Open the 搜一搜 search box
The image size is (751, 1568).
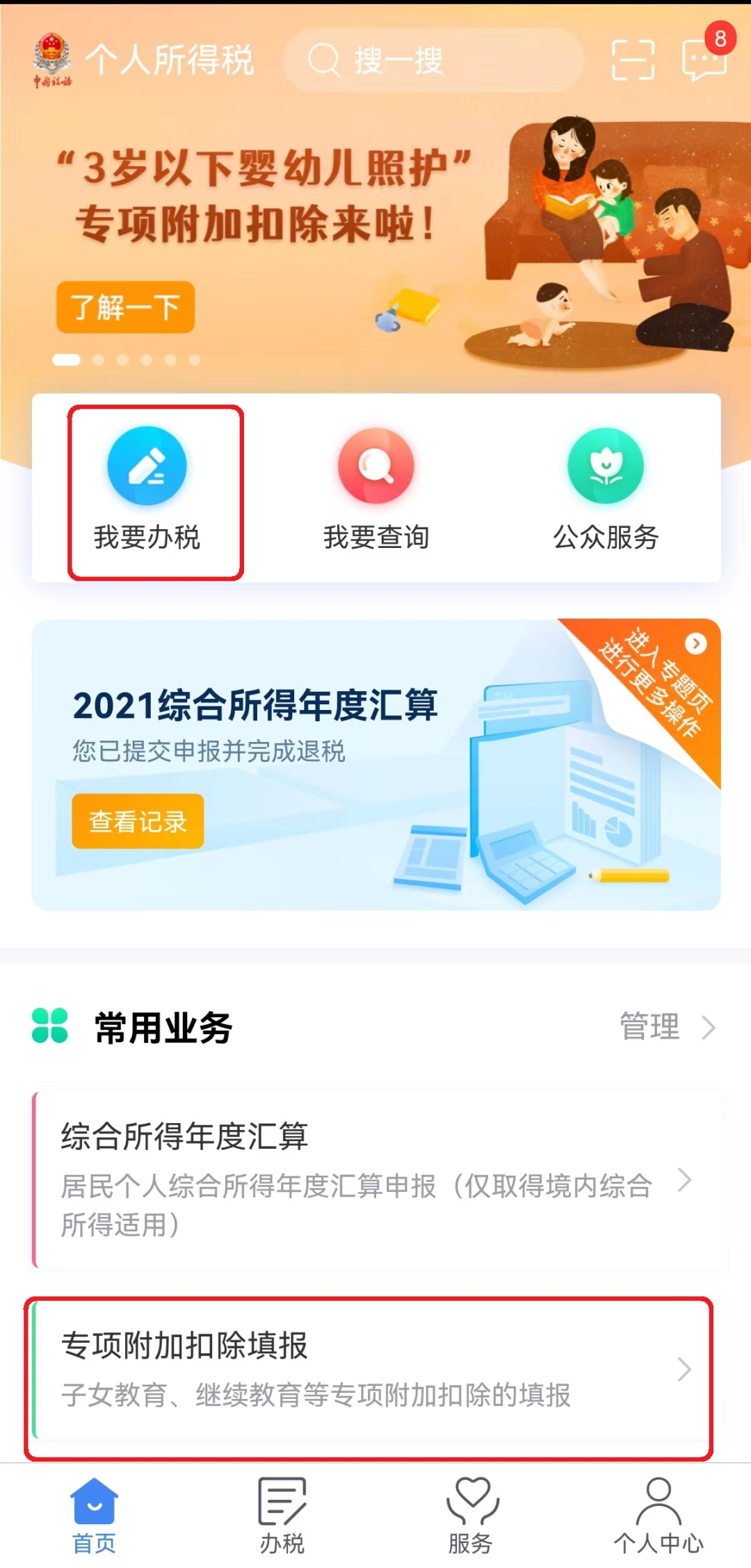(433, 60)
